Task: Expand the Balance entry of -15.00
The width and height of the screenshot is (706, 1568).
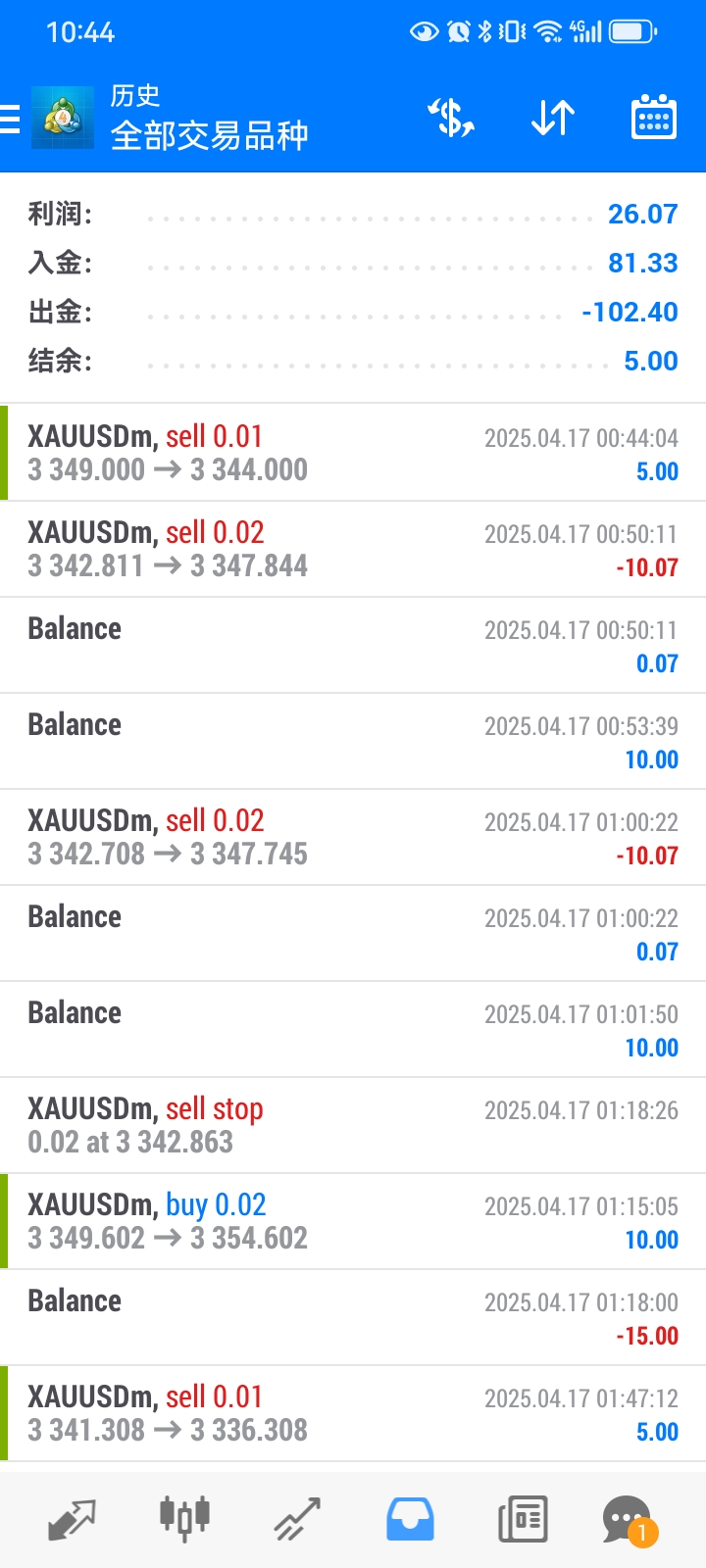Action: pyautogui.click(x=353, y=1317)
